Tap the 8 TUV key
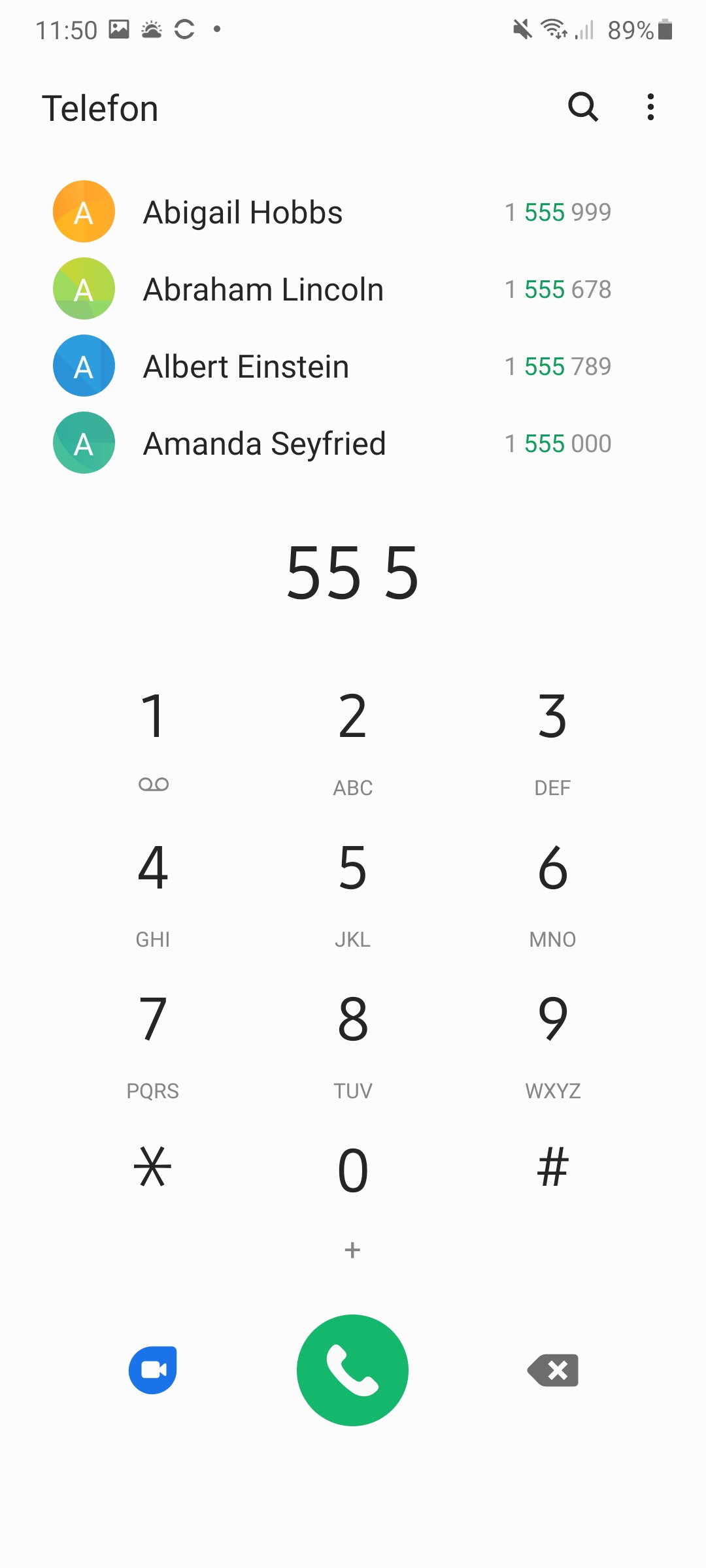706x1568 pixels. click(x=353, y=1043)
